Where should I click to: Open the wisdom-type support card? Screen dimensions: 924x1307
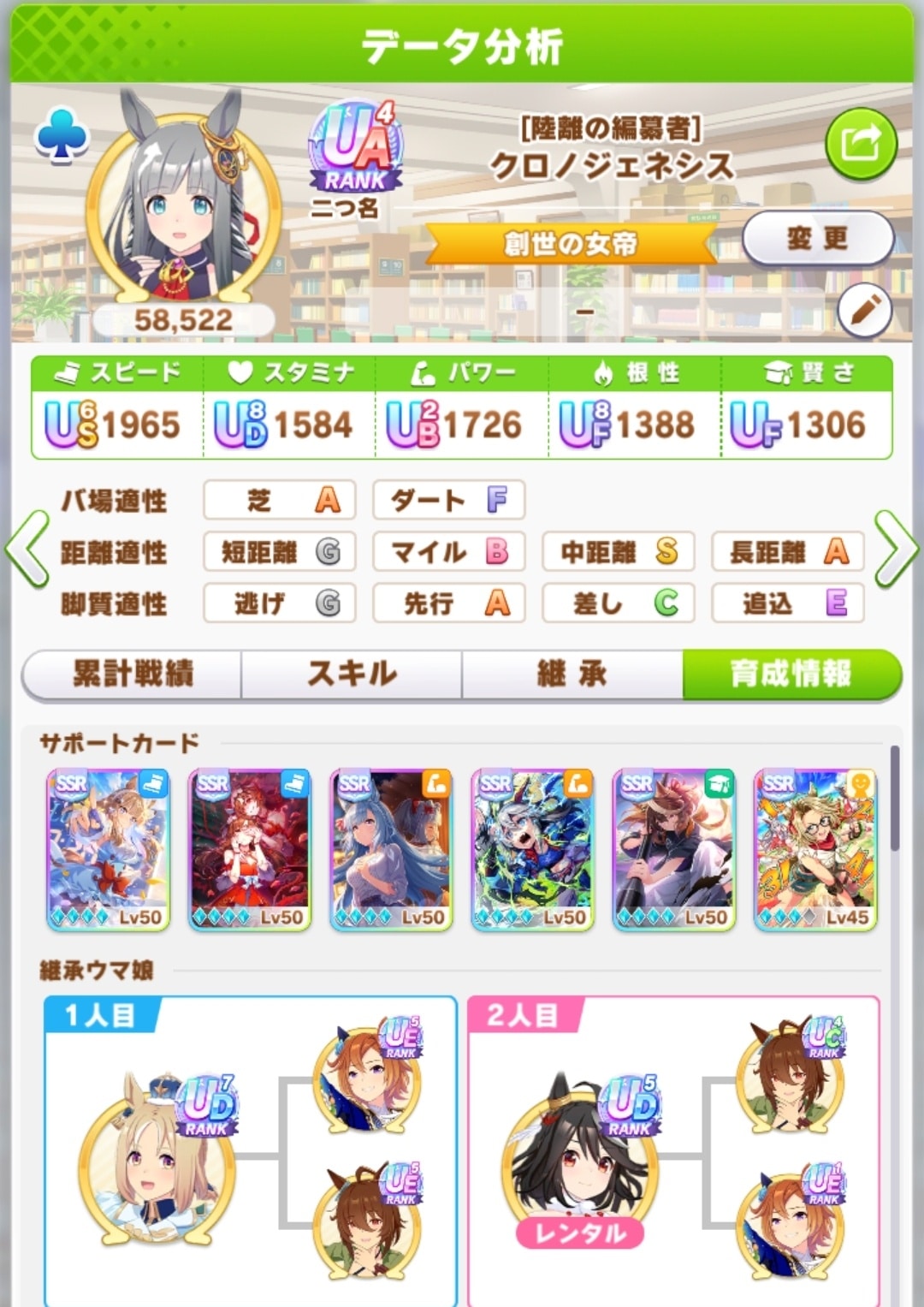click(x=673, y=849)
